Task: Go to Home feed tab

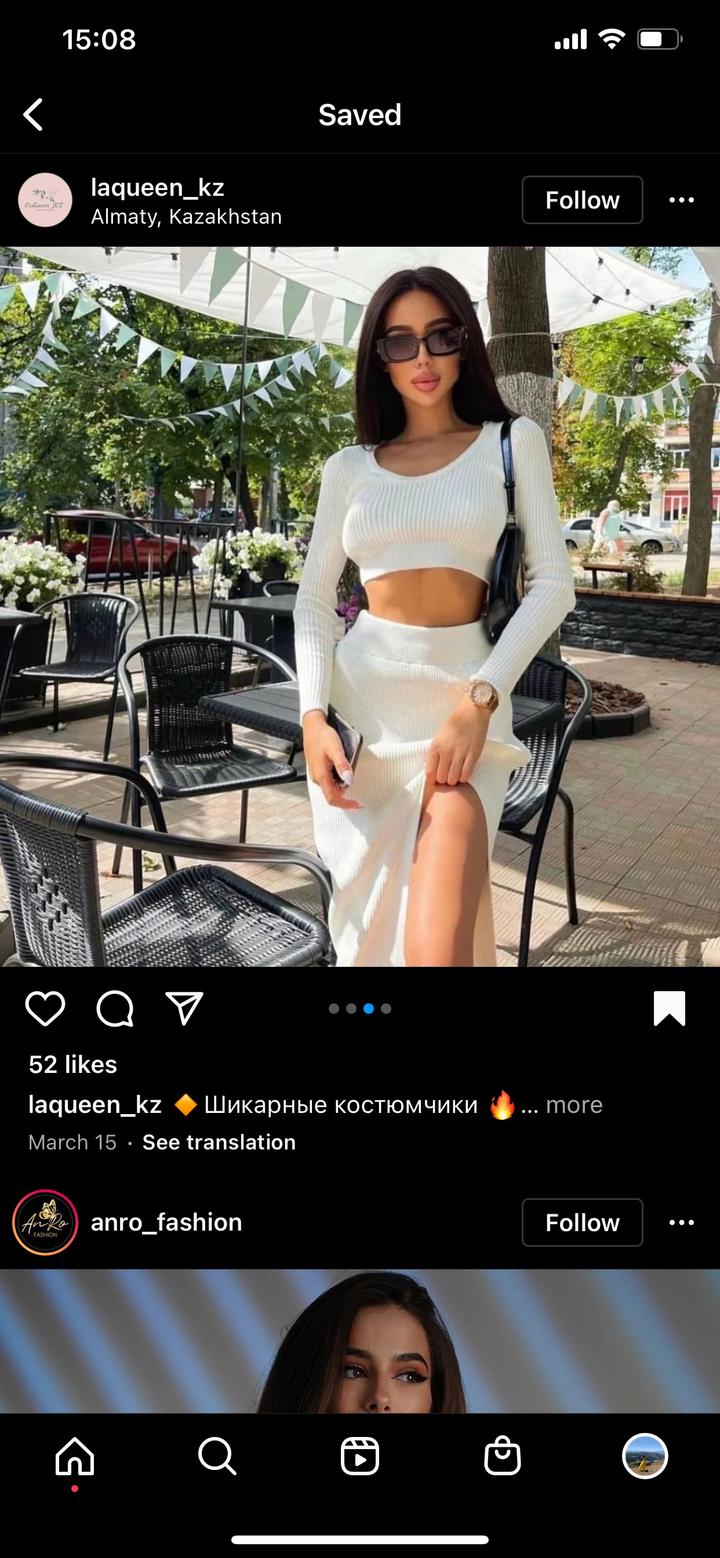Action: pyautogui.click(x=75, y=1457)
